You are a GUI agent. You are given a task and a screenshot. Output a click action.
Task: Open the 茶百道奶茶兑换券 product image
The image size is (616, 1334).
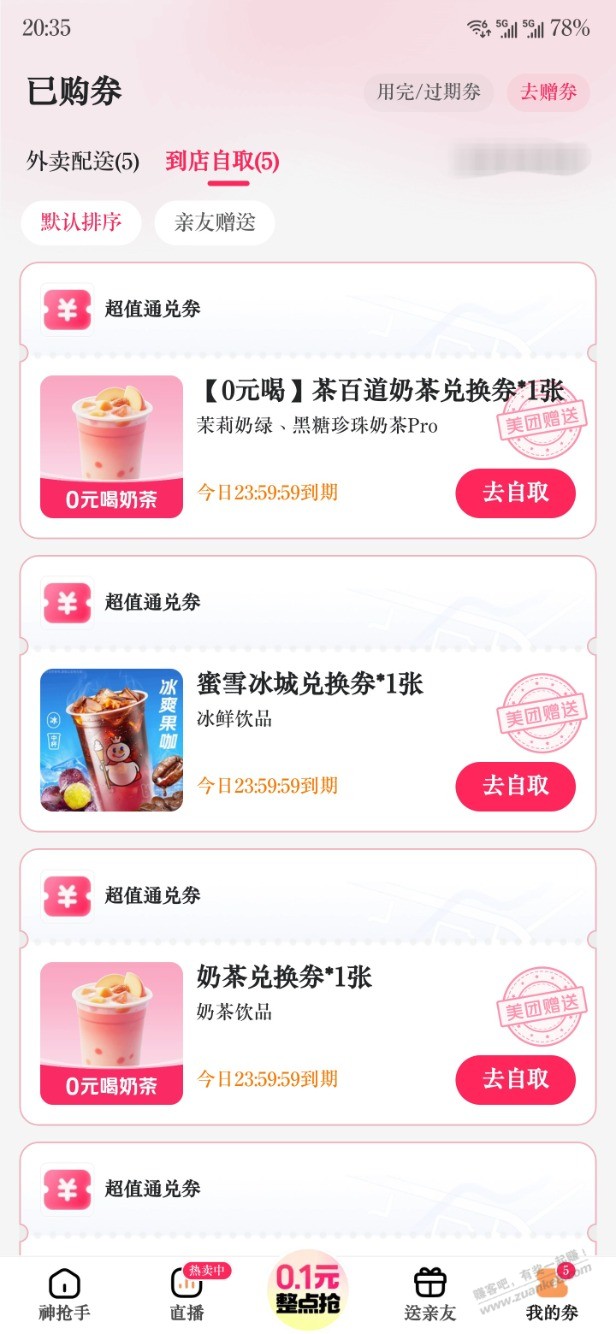tap(111, 446)
